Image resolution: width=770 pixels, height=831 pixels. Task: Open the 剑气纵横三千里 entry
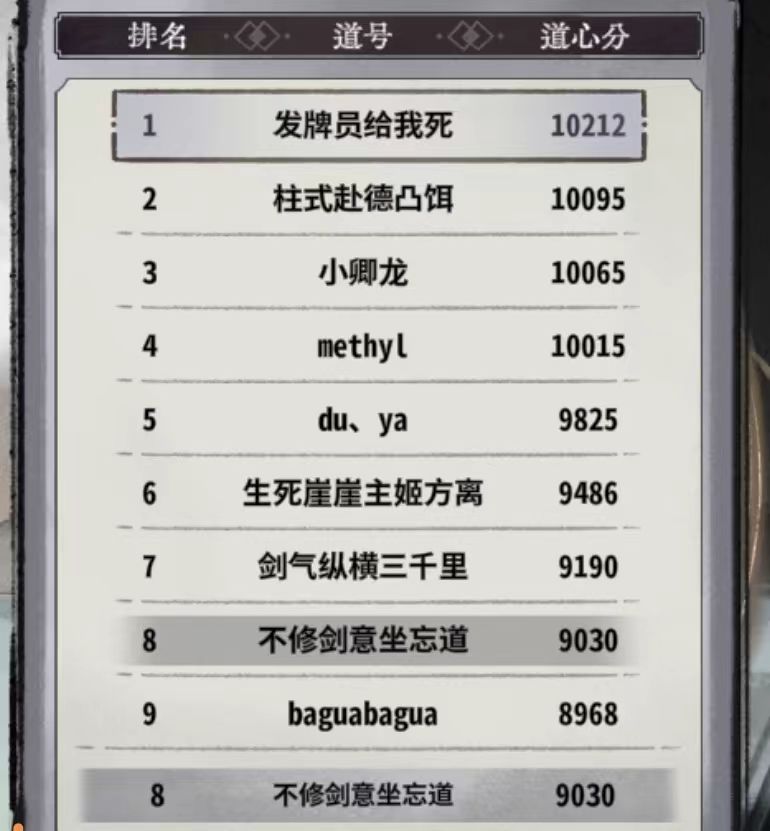point(363,567)
